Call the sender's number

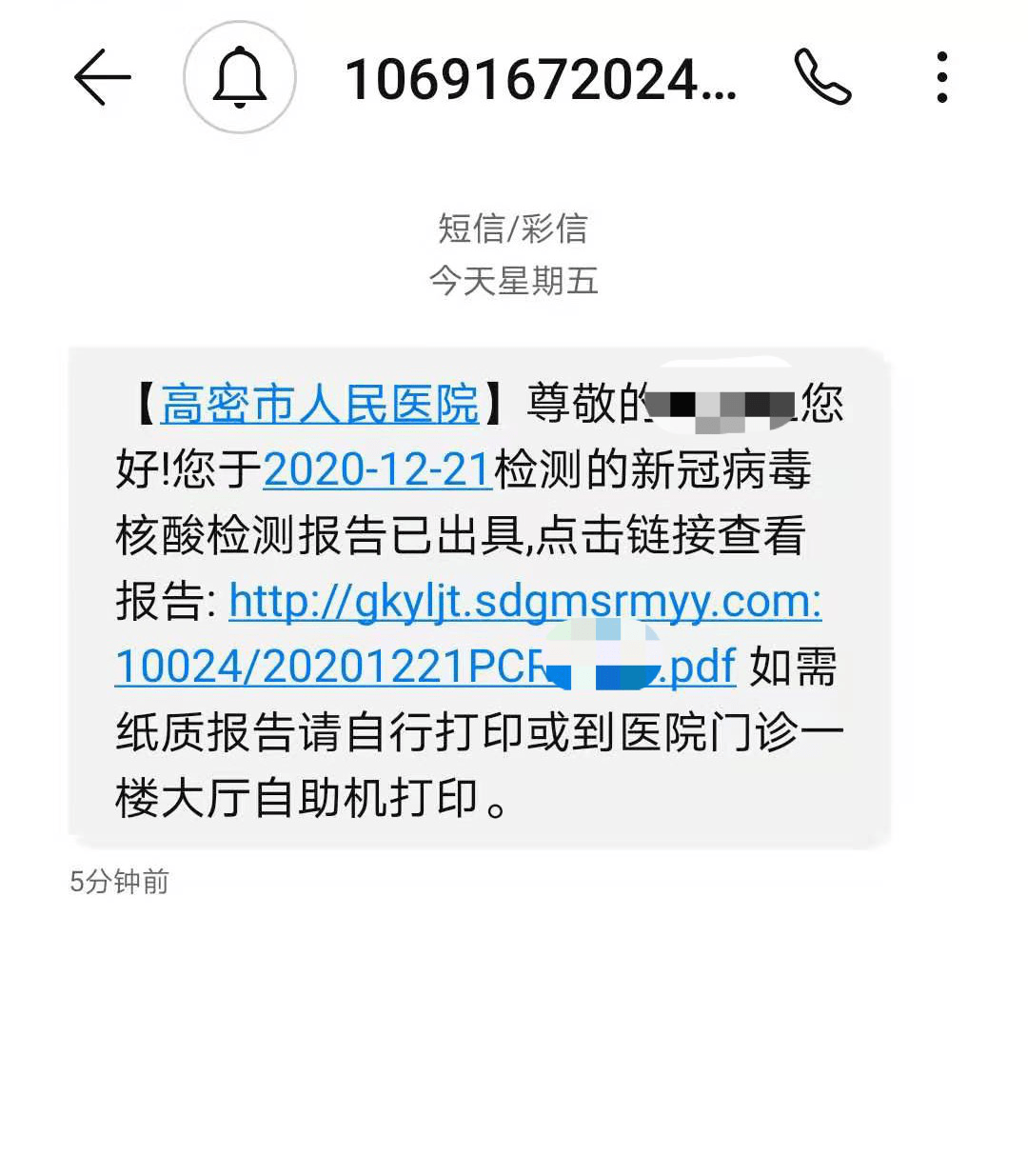coord(821,77)
